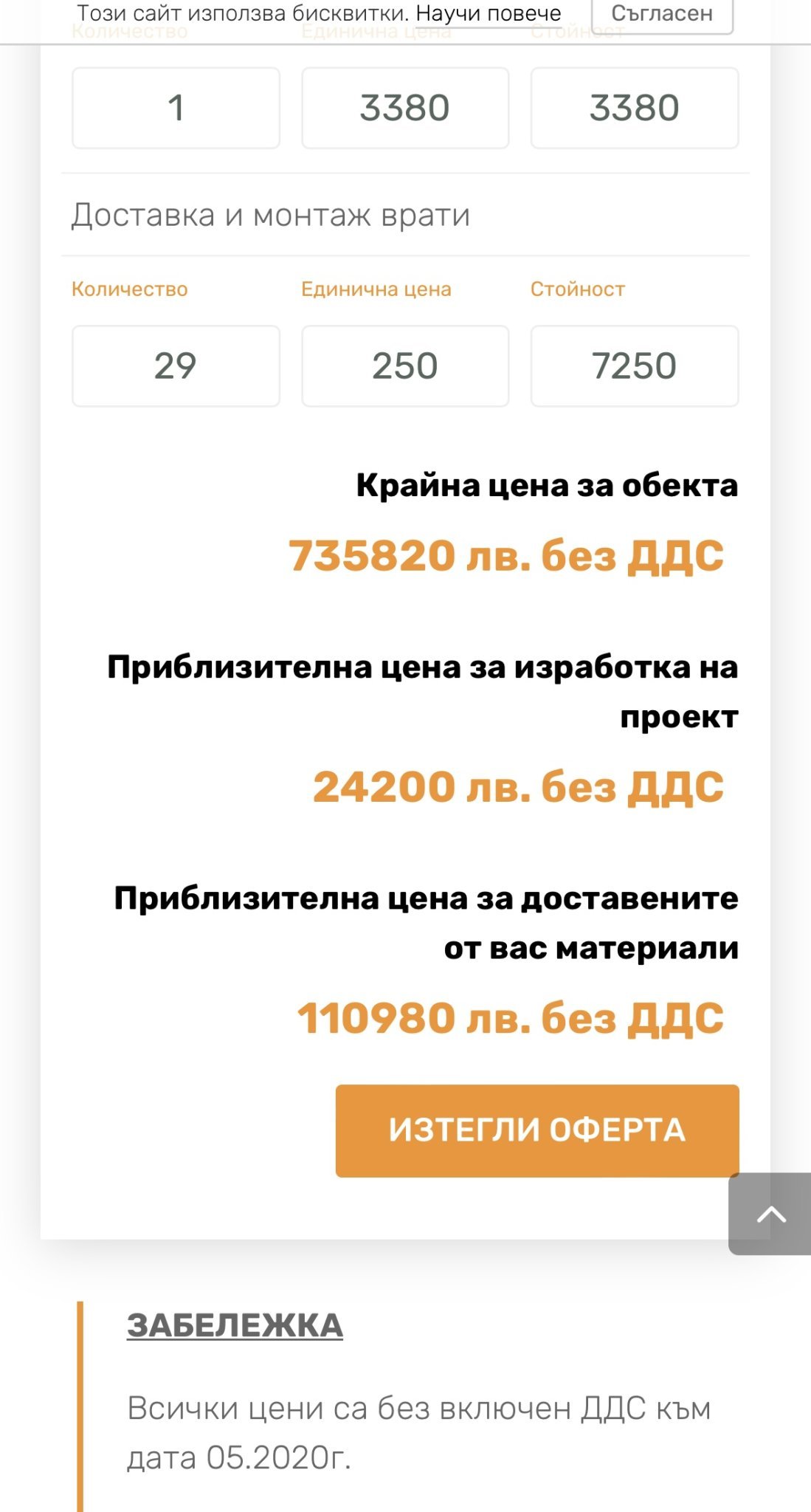Accept cookies with the Съгласен button
The image size is (811, 1512).
point(662,14)
